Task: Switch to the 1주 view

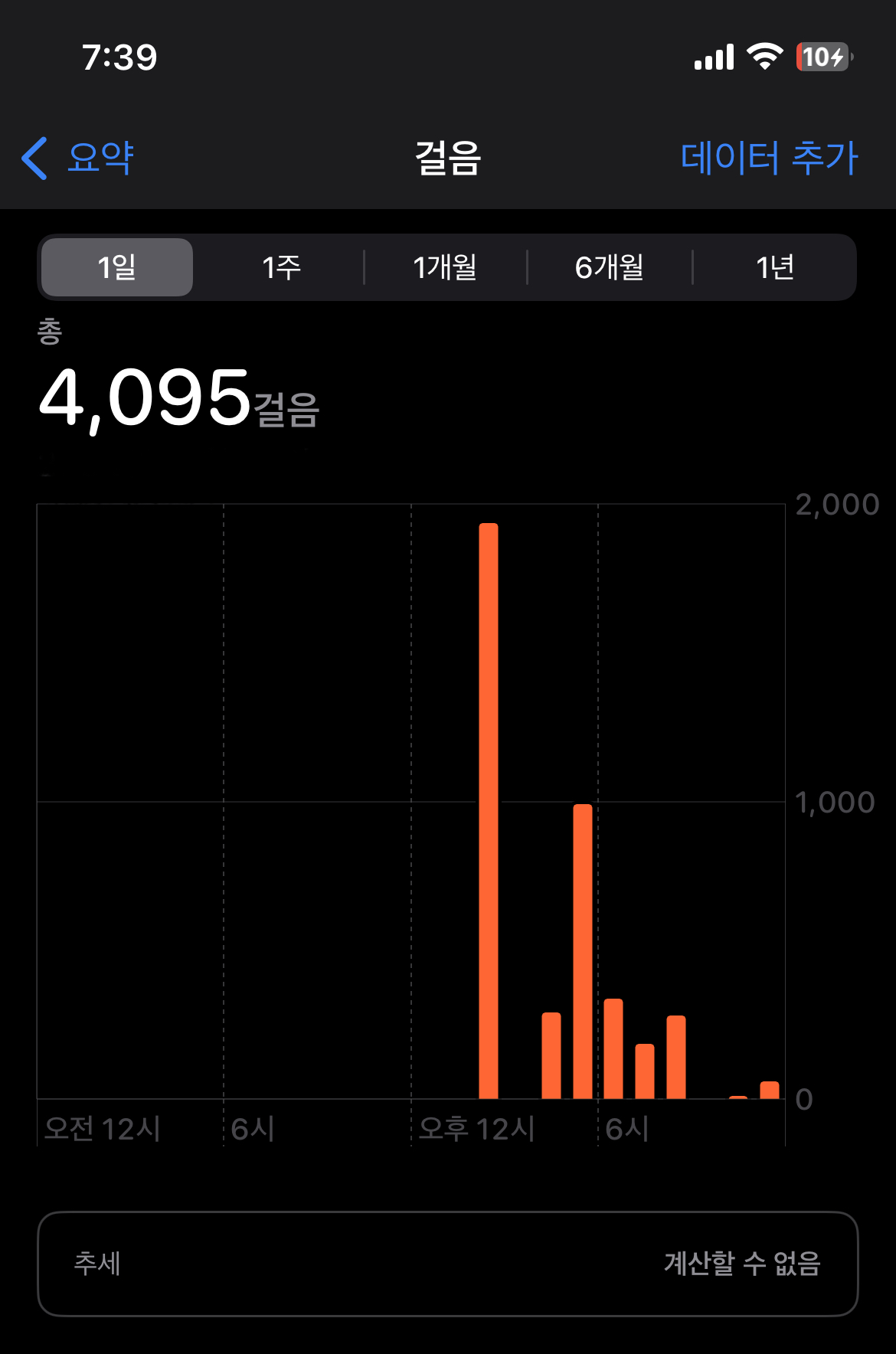Action: [281, 267]
